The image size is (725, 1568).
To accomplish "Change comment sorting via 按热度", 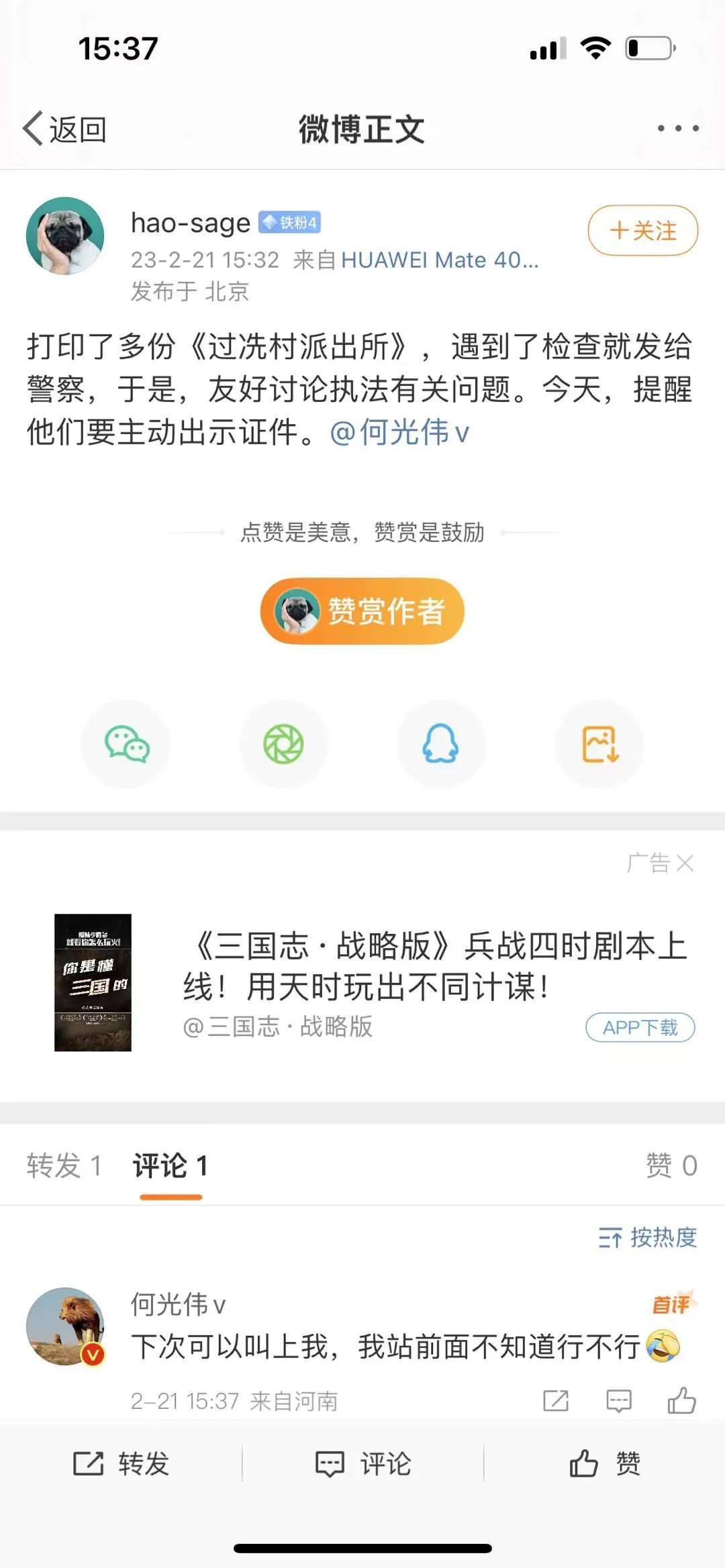I will (648, 1237).
